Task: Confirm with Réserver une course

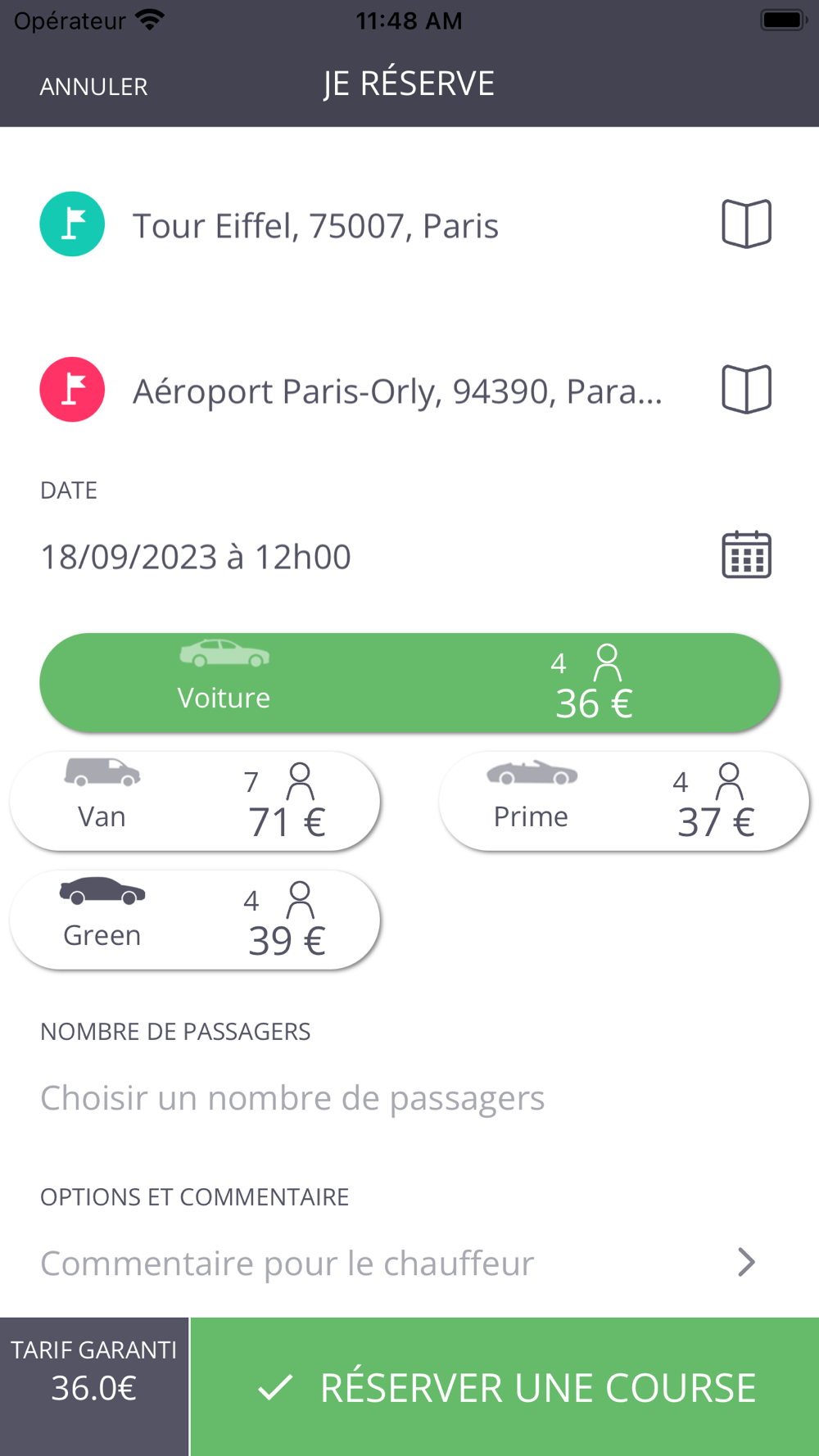Action: (505, 1387)
